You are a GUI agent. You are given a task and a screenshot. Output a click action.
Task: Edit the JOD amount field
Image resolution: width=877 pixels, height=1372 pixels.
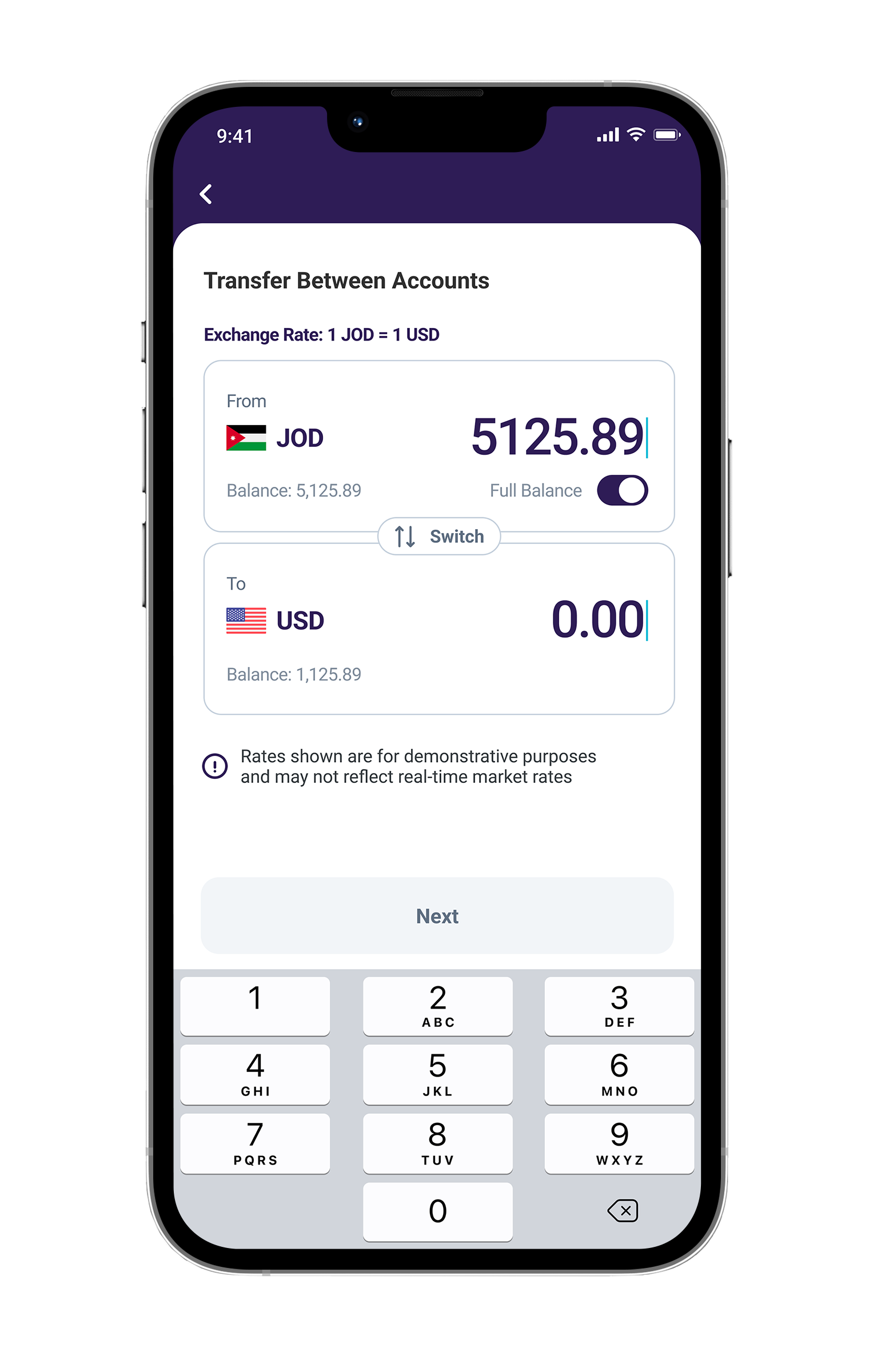(557, 437)
